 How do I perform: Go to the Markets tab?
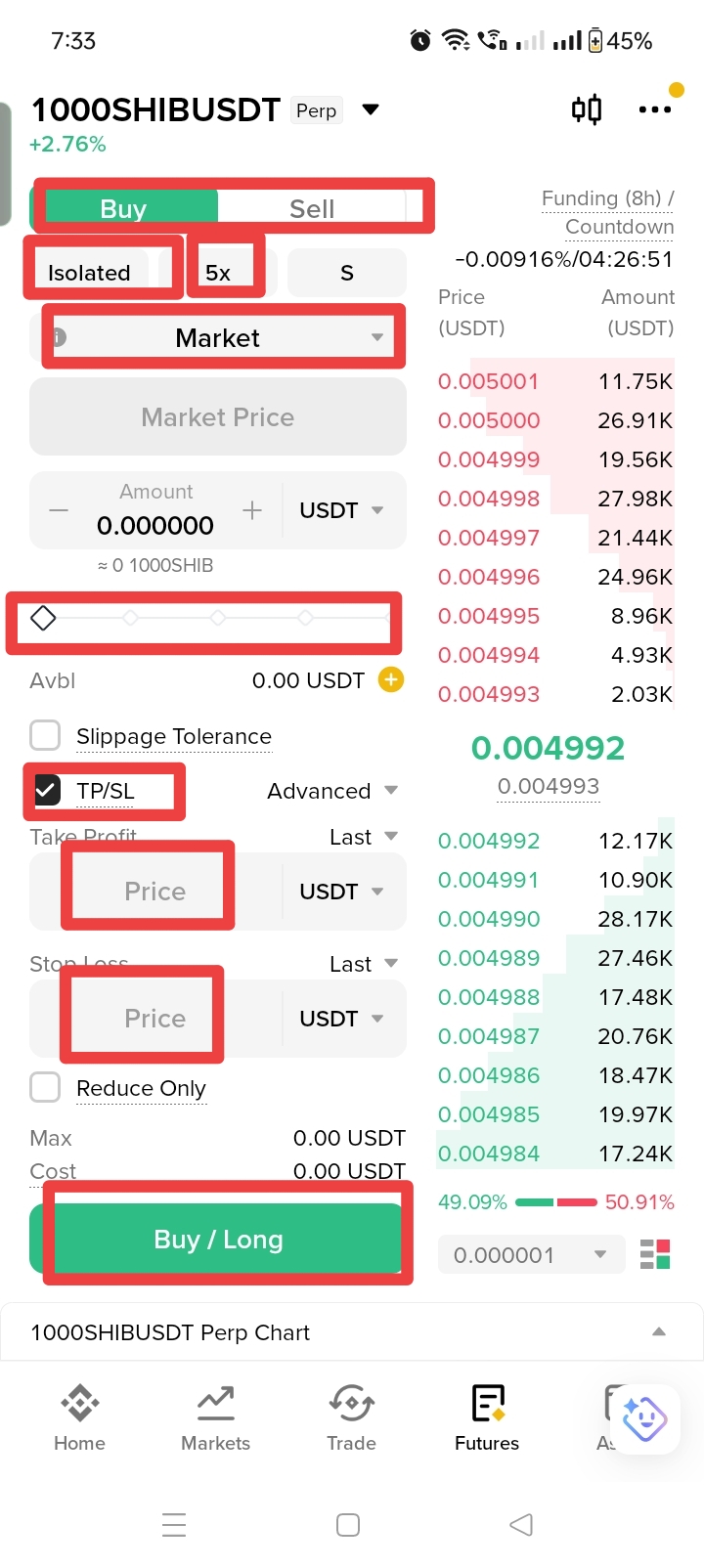click(216, 1417)
